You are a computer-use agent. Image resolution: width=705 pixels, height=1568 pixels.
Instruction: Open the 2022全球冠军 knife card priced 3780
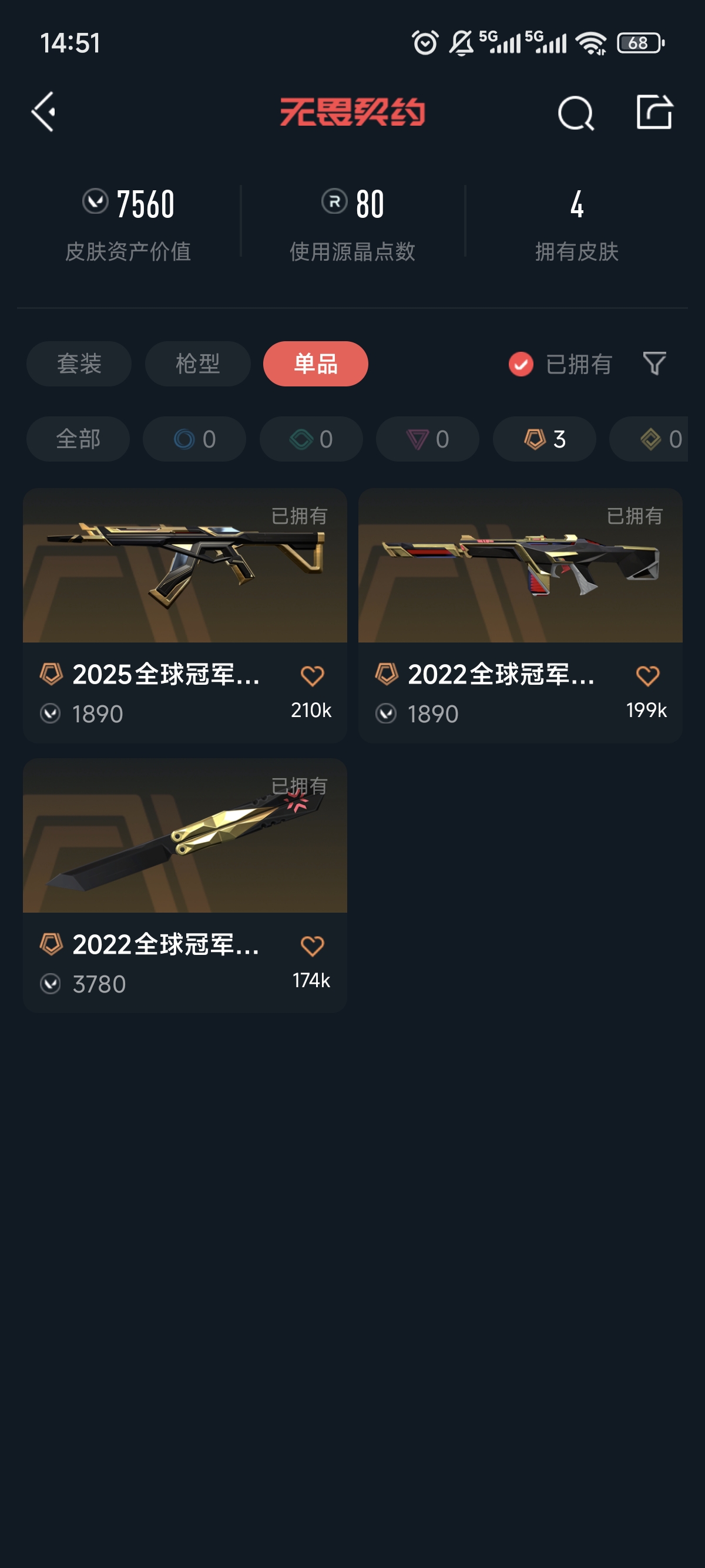point(184,836)
